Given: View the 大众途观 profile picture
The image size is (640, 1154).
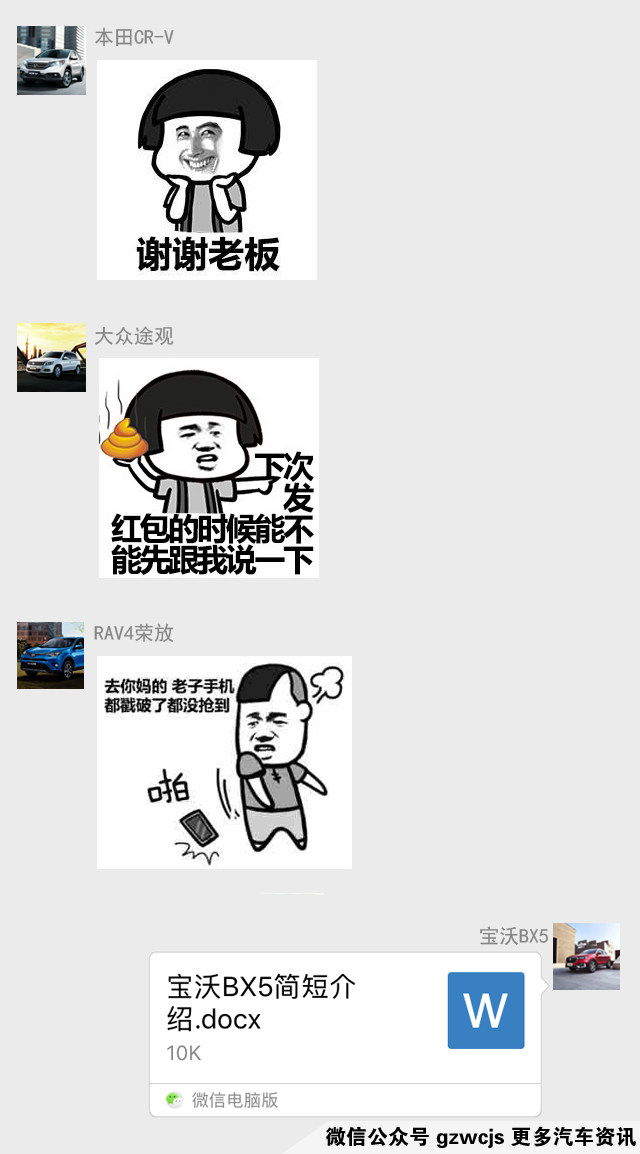Looking at the screenshot, I should pyautogui.click(x=51, y=357).
